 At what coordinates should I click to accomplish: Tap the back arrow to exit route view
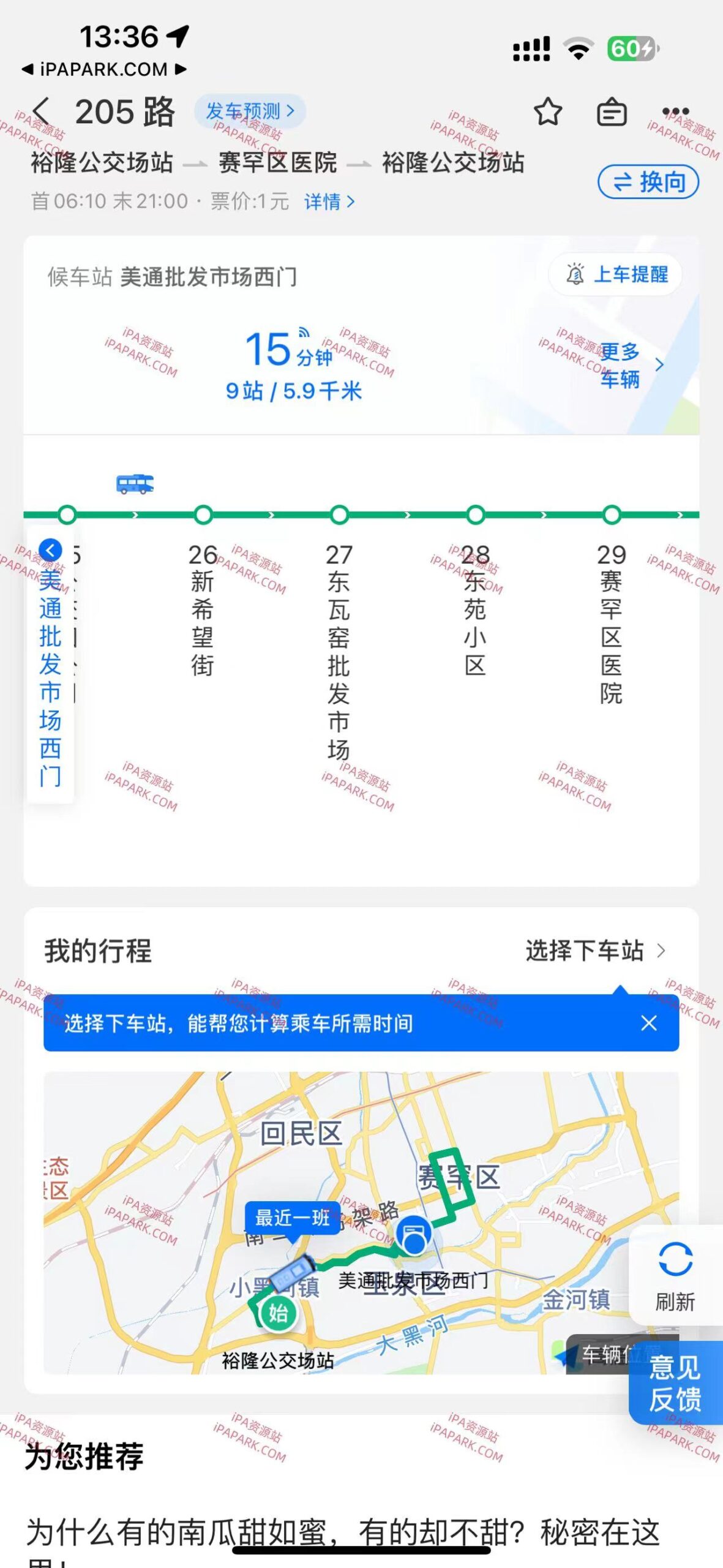(x=41, y=110)
